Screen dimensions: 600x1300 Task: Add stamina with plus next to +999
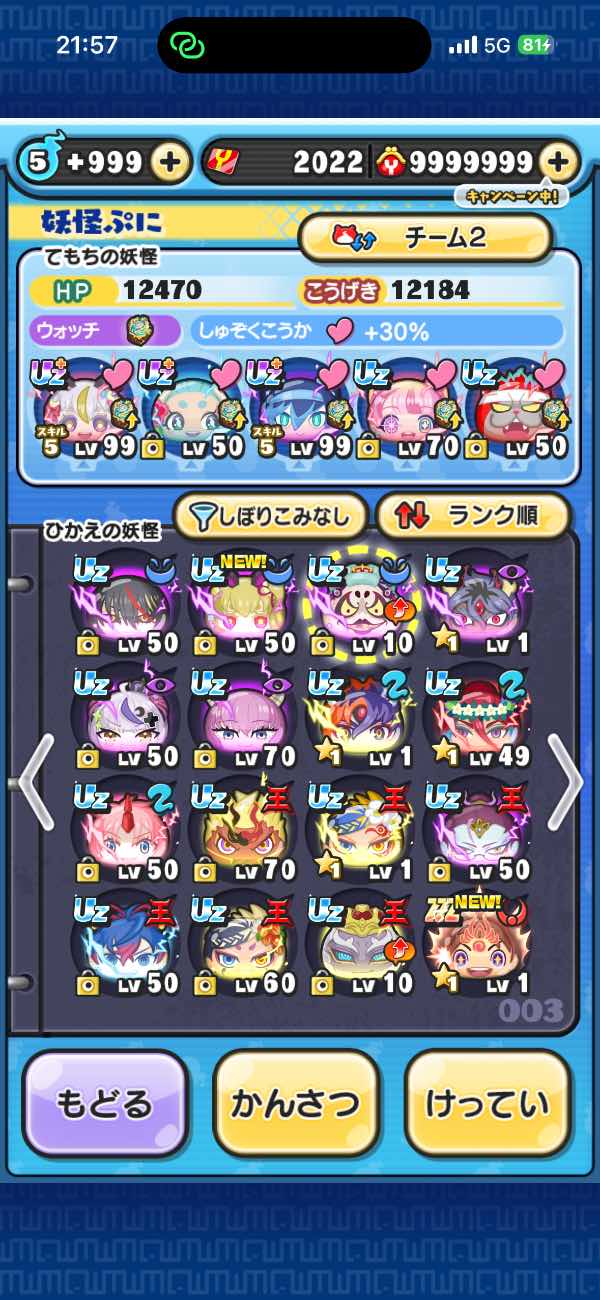click(x=171, y=161)
